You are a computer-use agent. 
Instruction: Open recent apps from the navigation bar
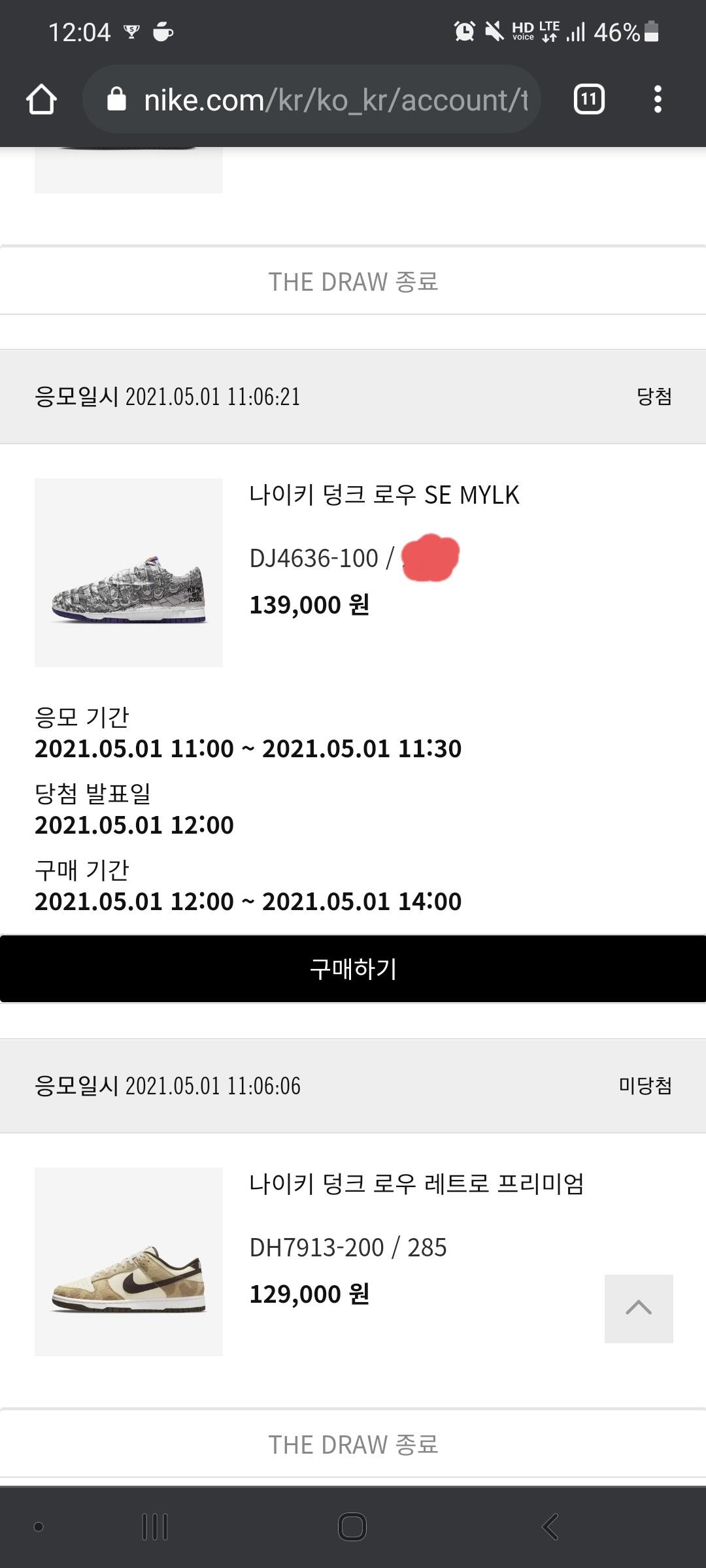pos(155,1527)
